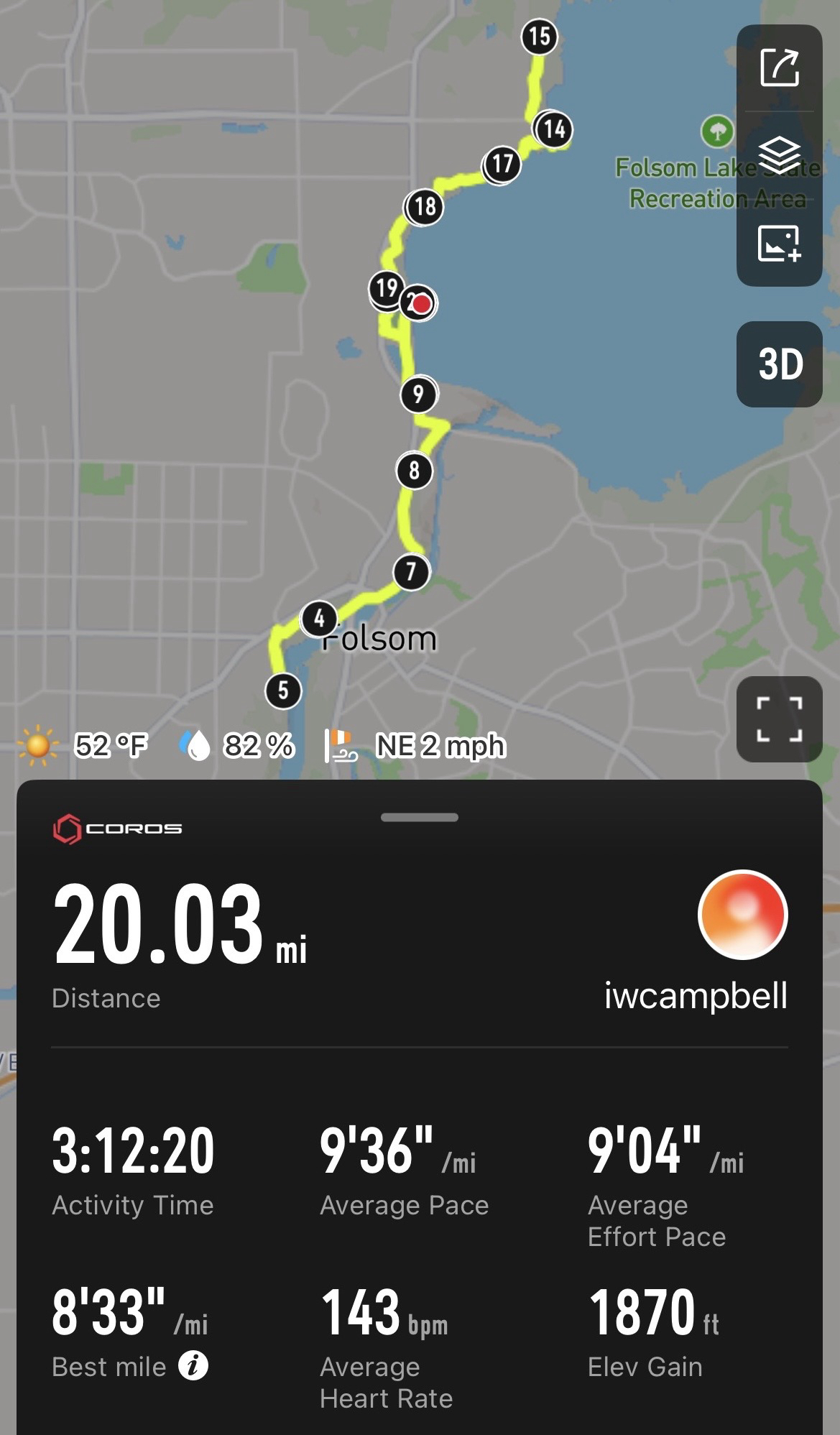Add a photo to the activity
Viewport: 840px width, 1435px height.
779,243
